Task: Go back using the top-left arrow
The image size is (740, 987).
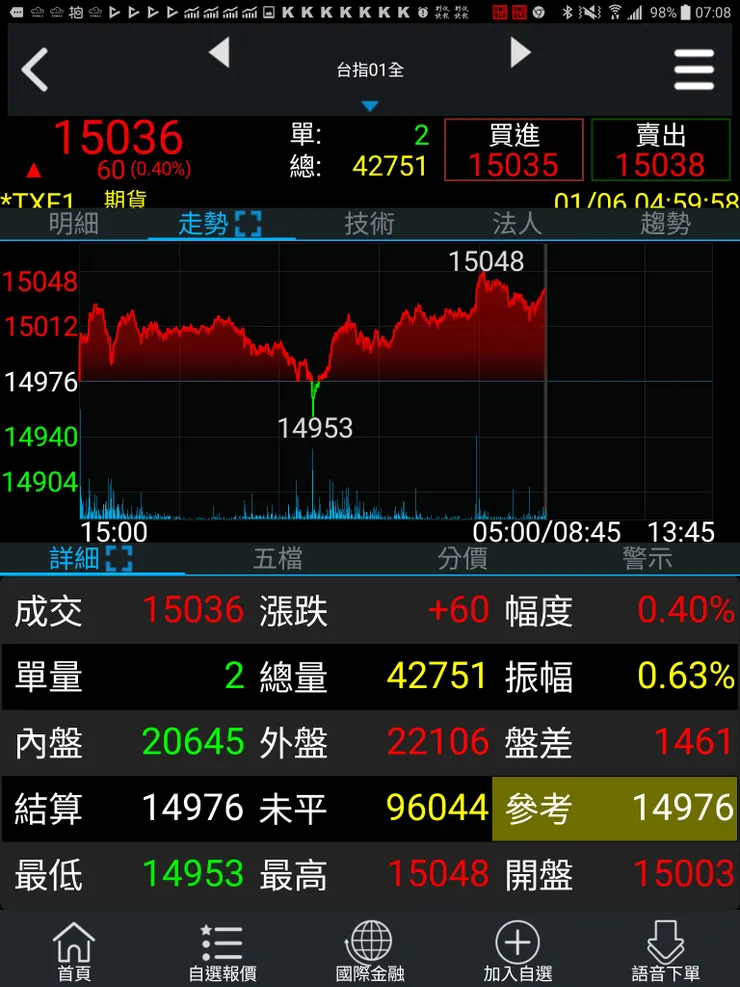Action: 35,70
